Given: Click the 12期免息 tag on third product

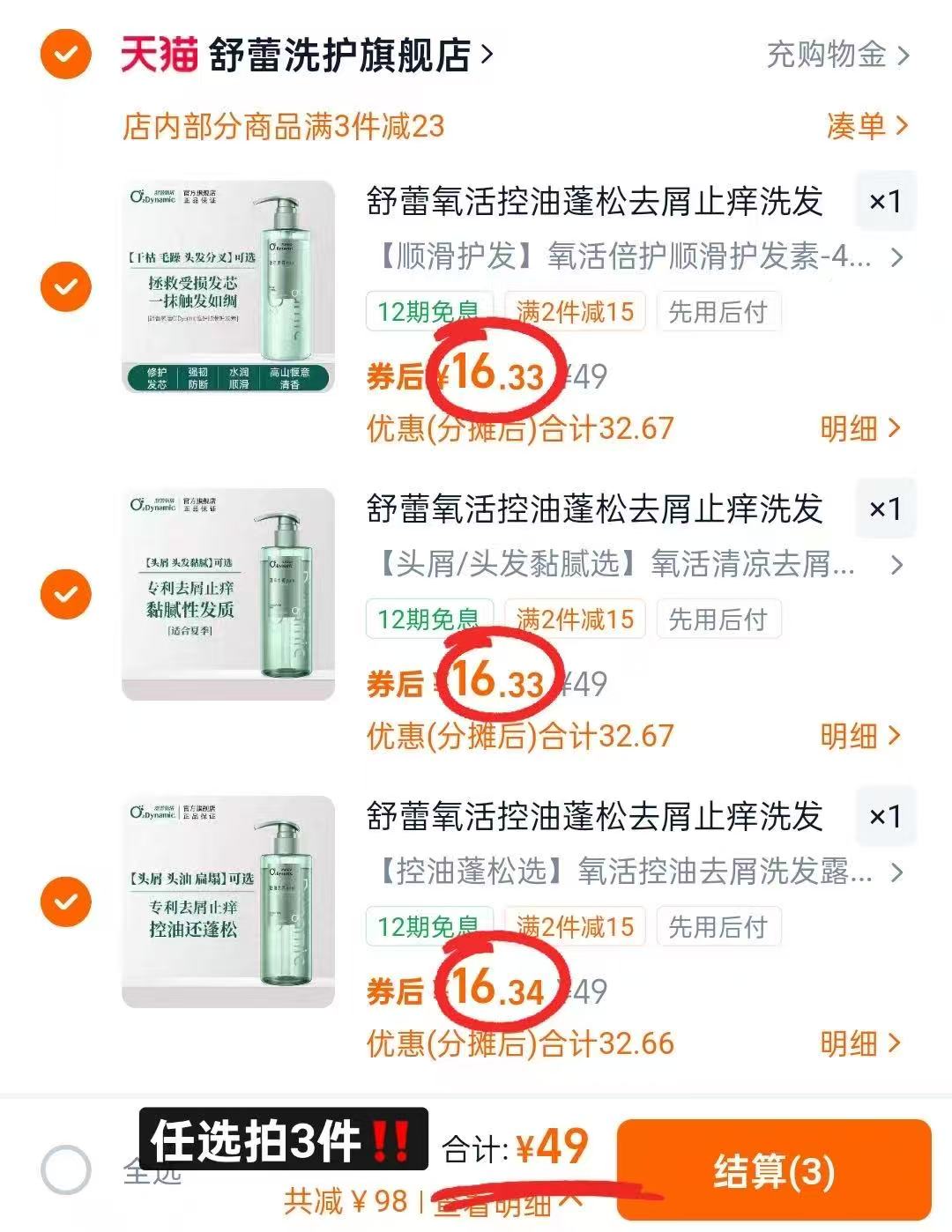Looking at the screenshot, I should click(x=427, y=926).
